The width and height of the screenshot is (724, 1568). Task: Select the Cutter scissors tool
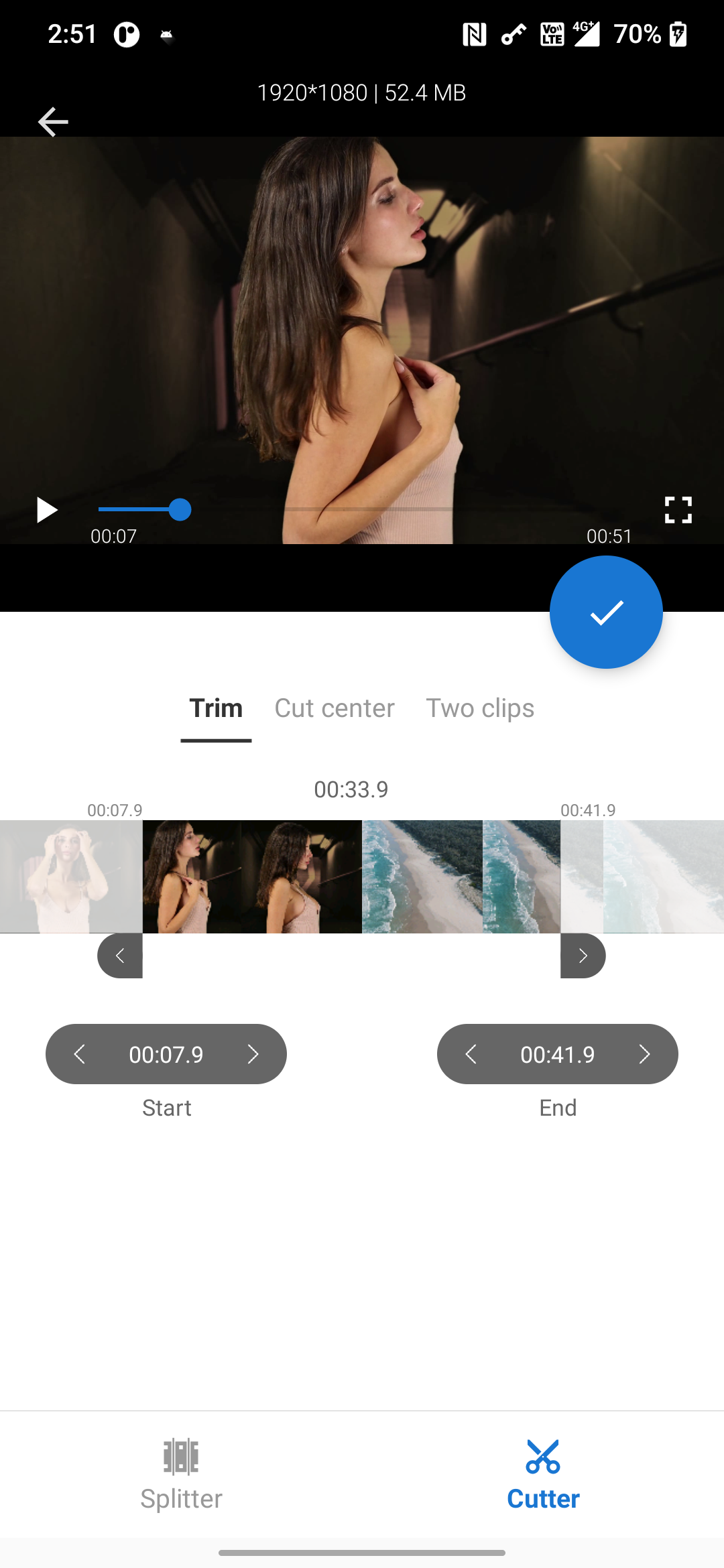point(542,1476)
